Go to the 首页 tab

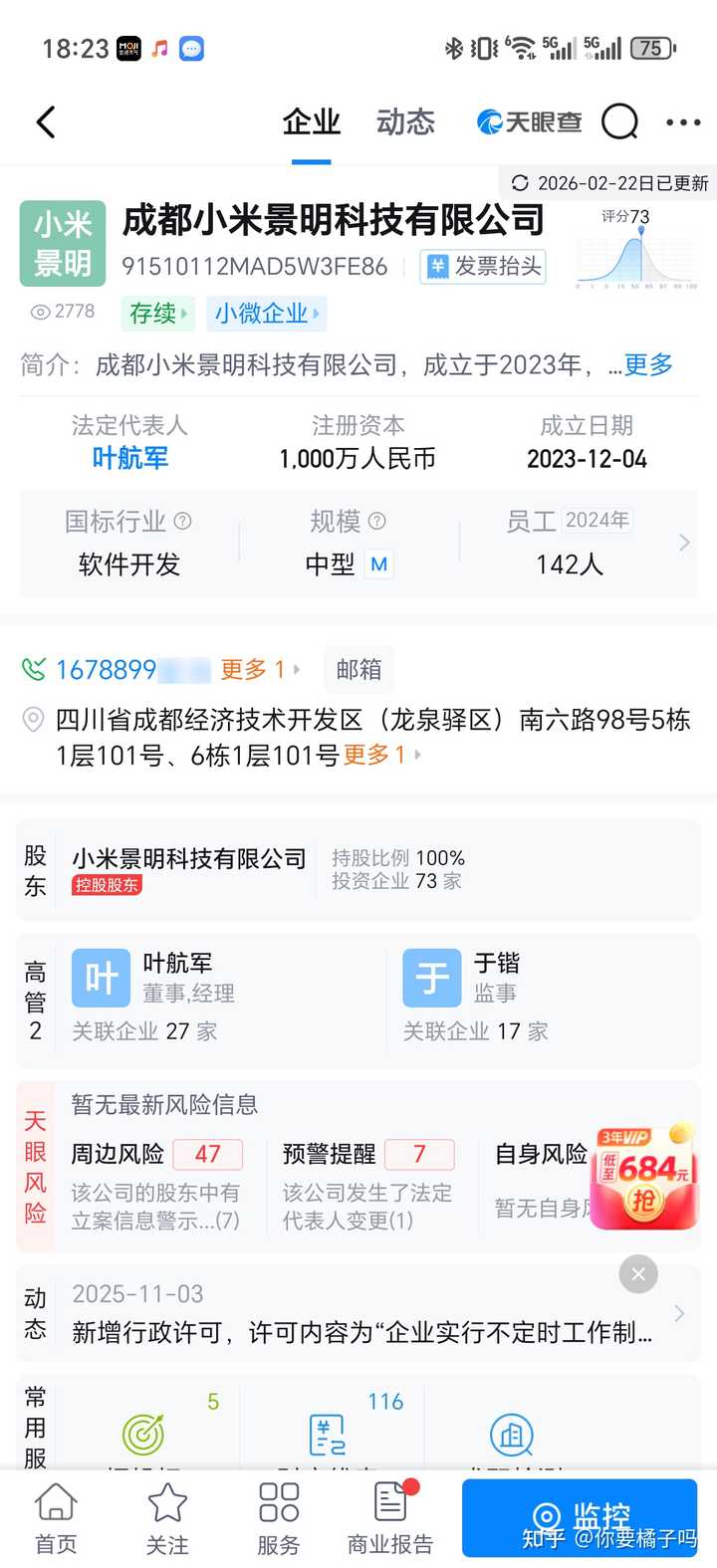pos(56,1518)
